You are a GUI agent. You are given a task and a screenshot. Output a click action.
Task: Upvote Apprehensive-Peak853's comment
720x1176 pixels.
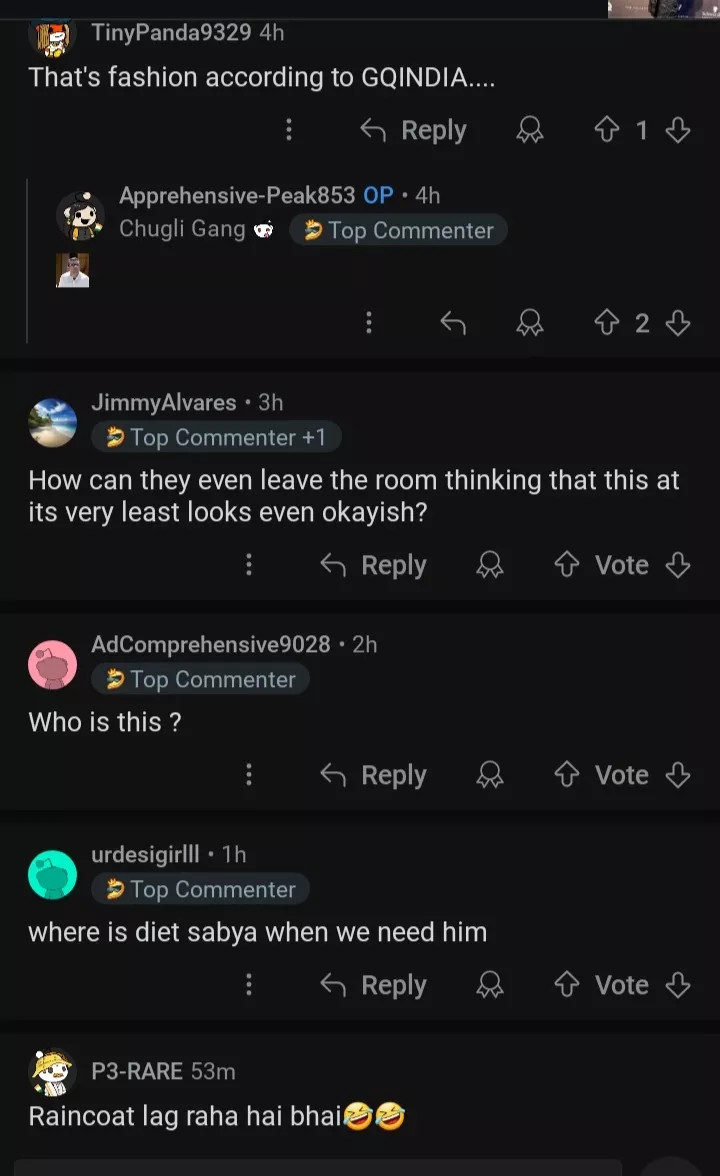[606, 322]
